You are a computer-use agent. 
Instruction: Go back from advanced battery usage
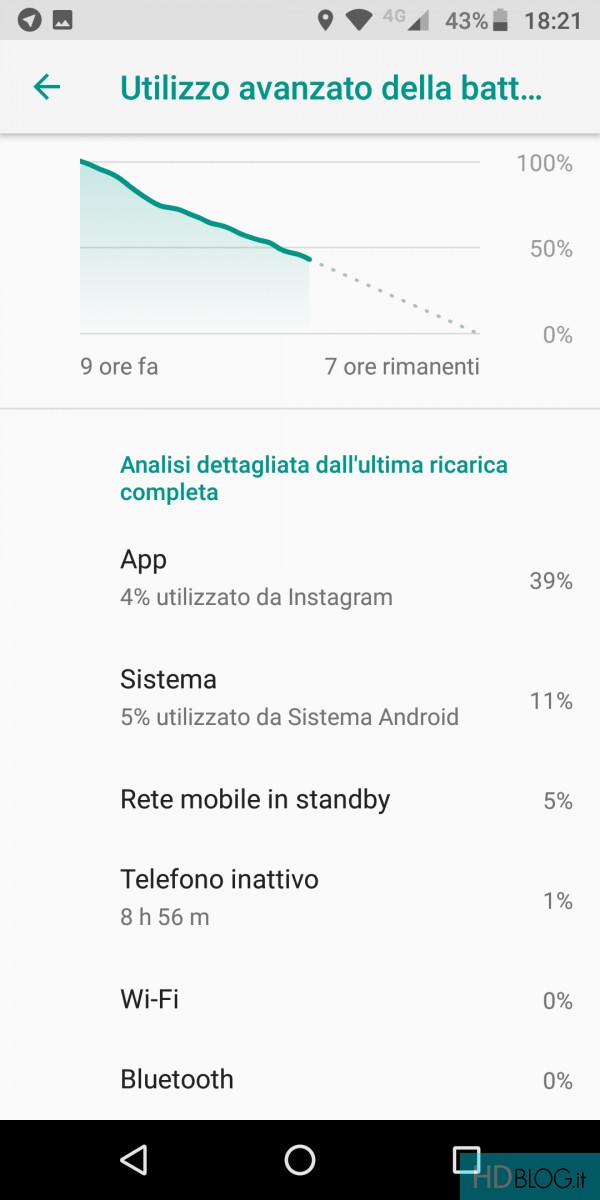point(47,87)
